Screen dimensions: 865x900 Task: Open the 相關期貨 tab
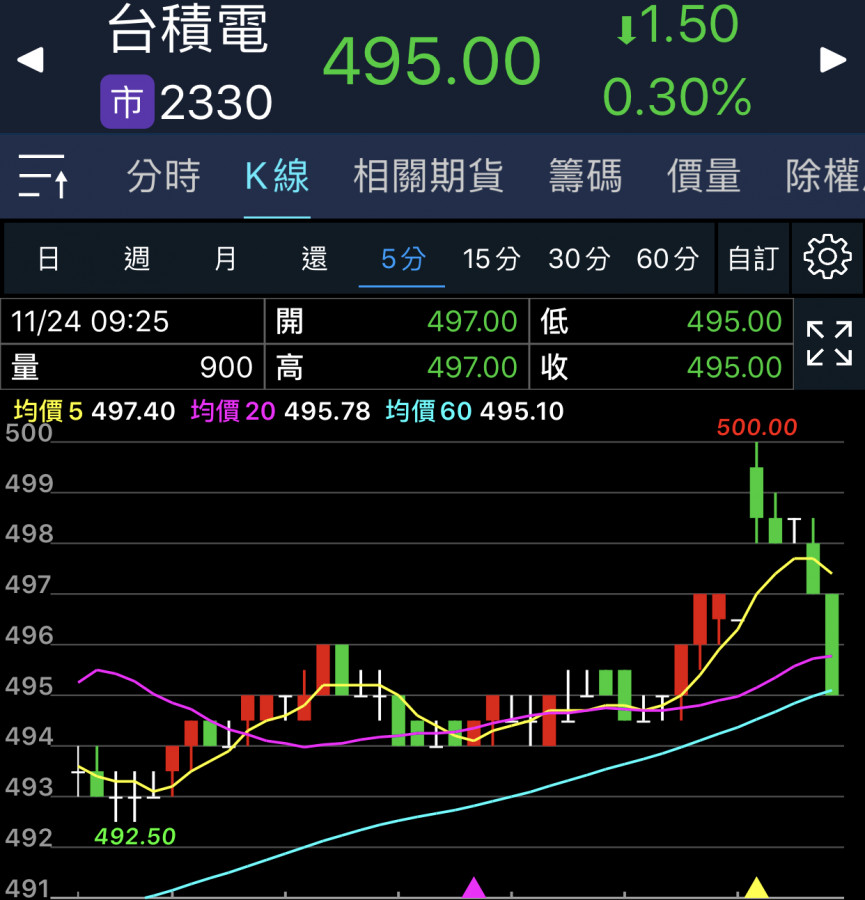click(428, 177)
